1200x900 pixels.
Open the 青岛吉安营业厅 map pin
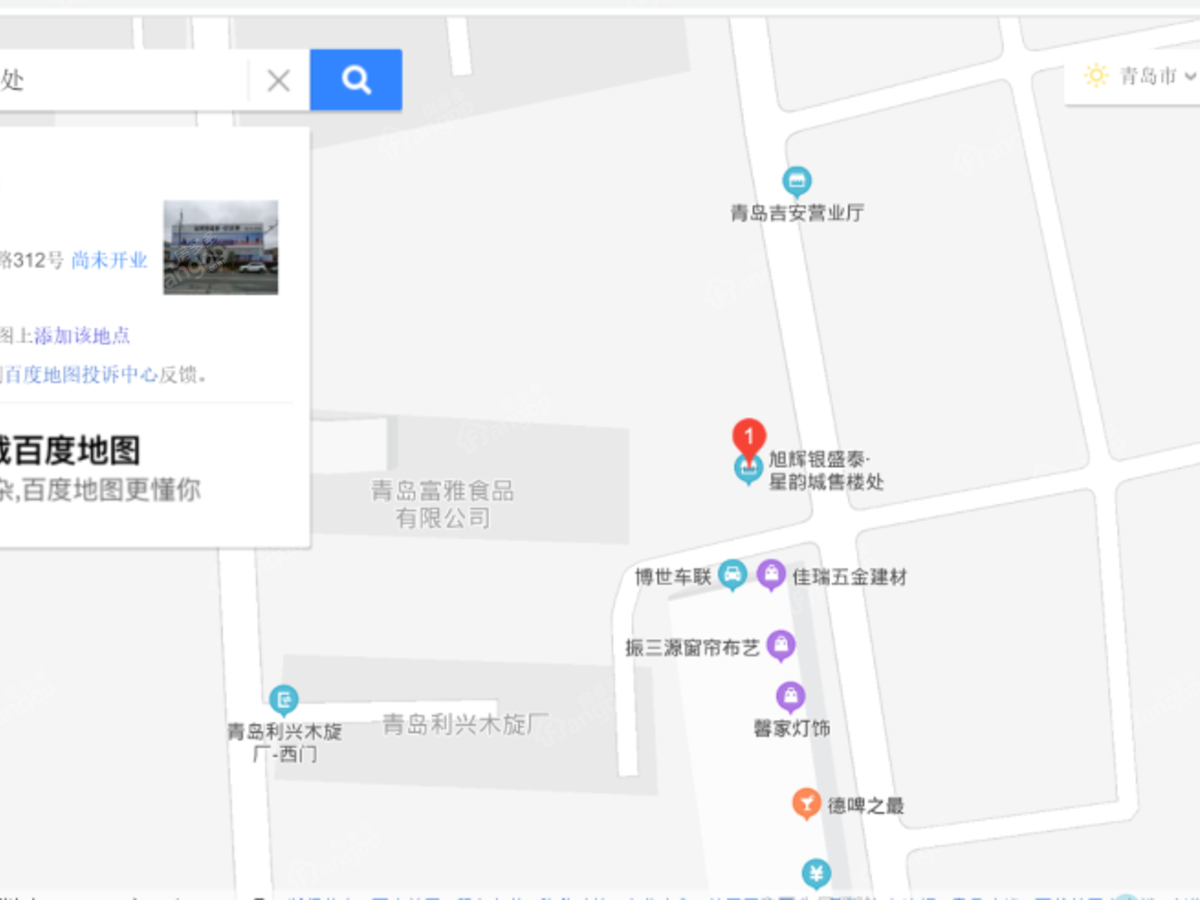797,182
